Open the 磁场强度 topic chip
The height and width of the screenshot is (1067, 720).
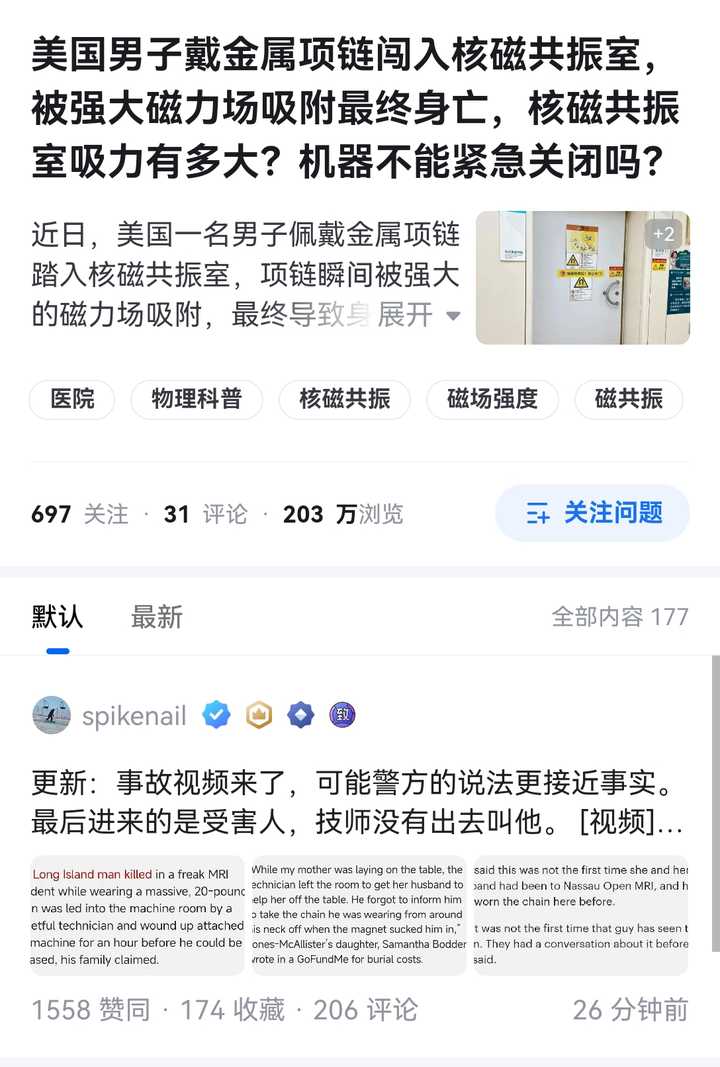point(492,399)
